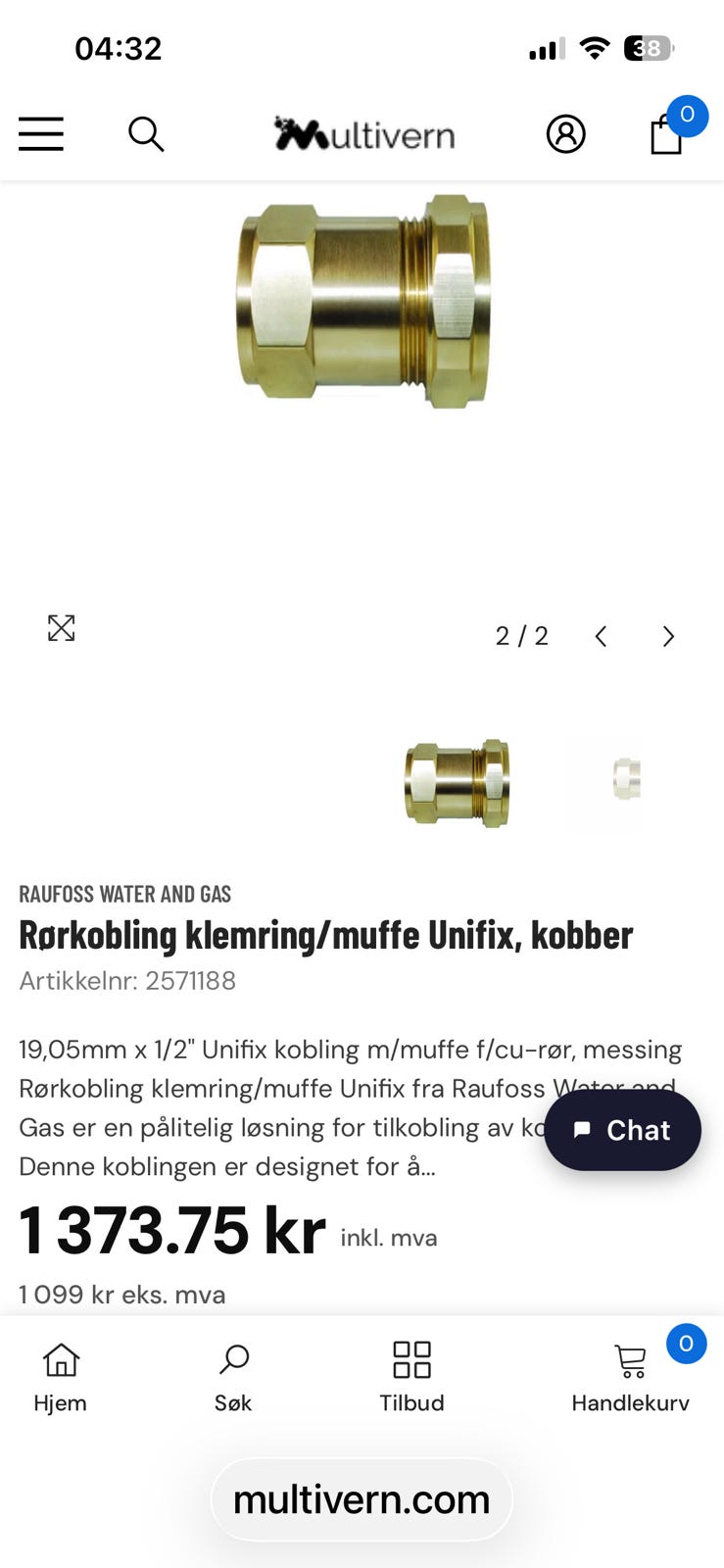The image size is (724, 1568).
Task: Expand the product image to fullscreen
Action: [x=62, y=628]
